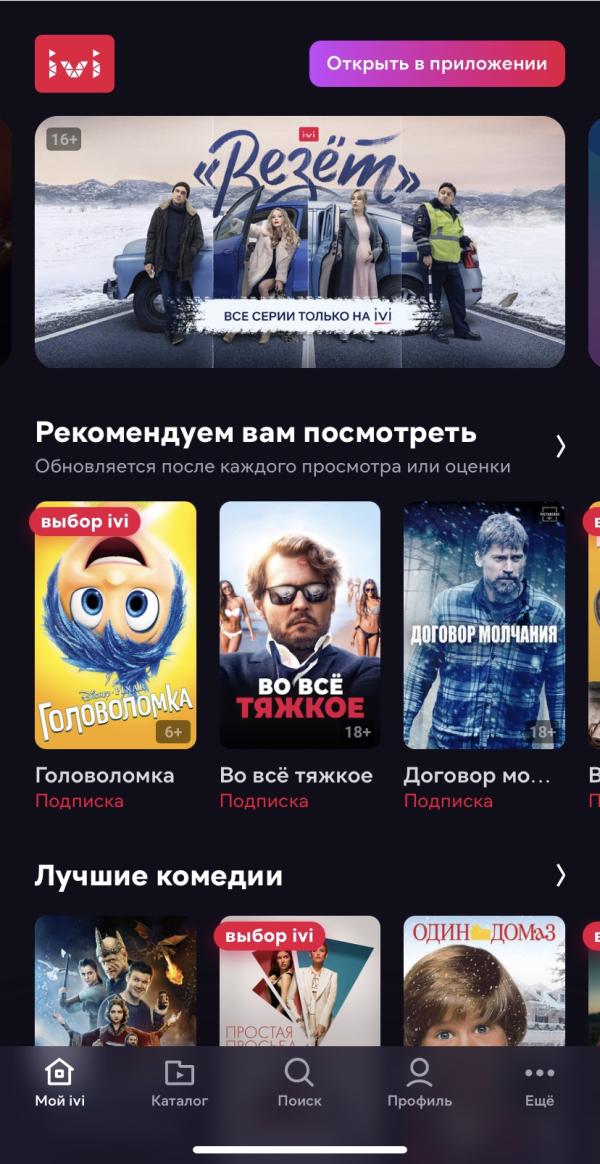Viewport: 600px width, 1164px height.
Task: Go to the Каталог tab
Action: (180, 1083)
